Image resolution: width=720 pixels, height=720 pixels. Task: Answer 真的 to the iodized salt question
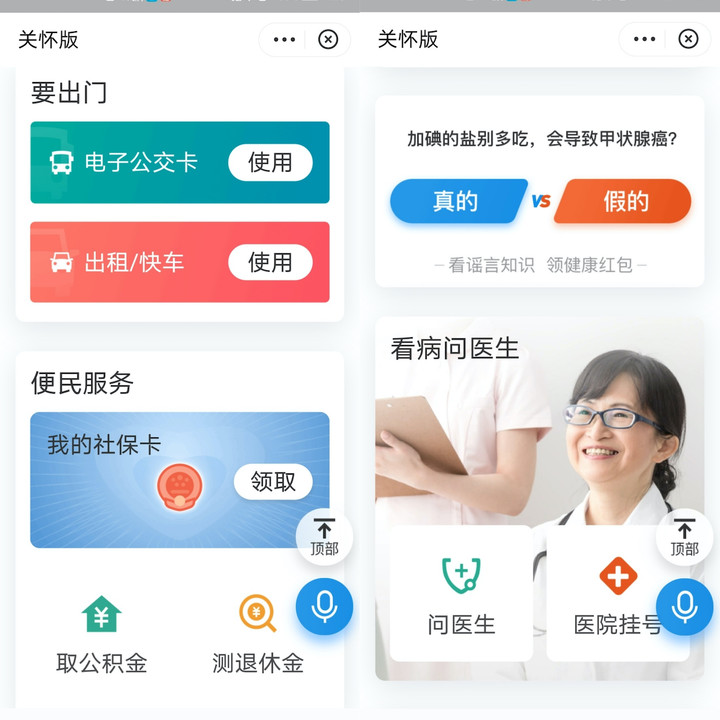tap(456, 201)
